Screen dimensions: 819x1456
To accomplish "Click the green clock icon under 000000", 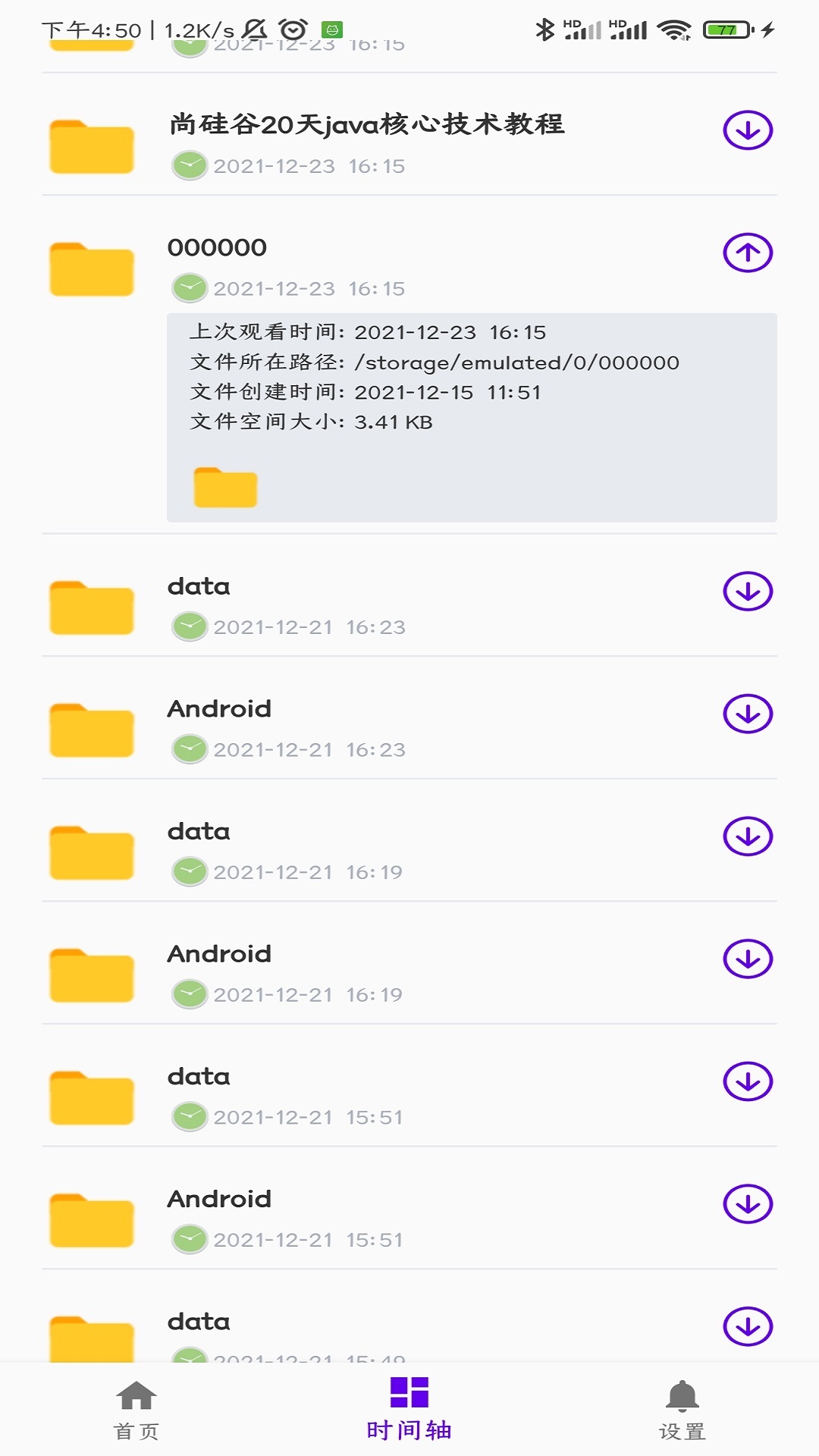I will click(190, 287).
